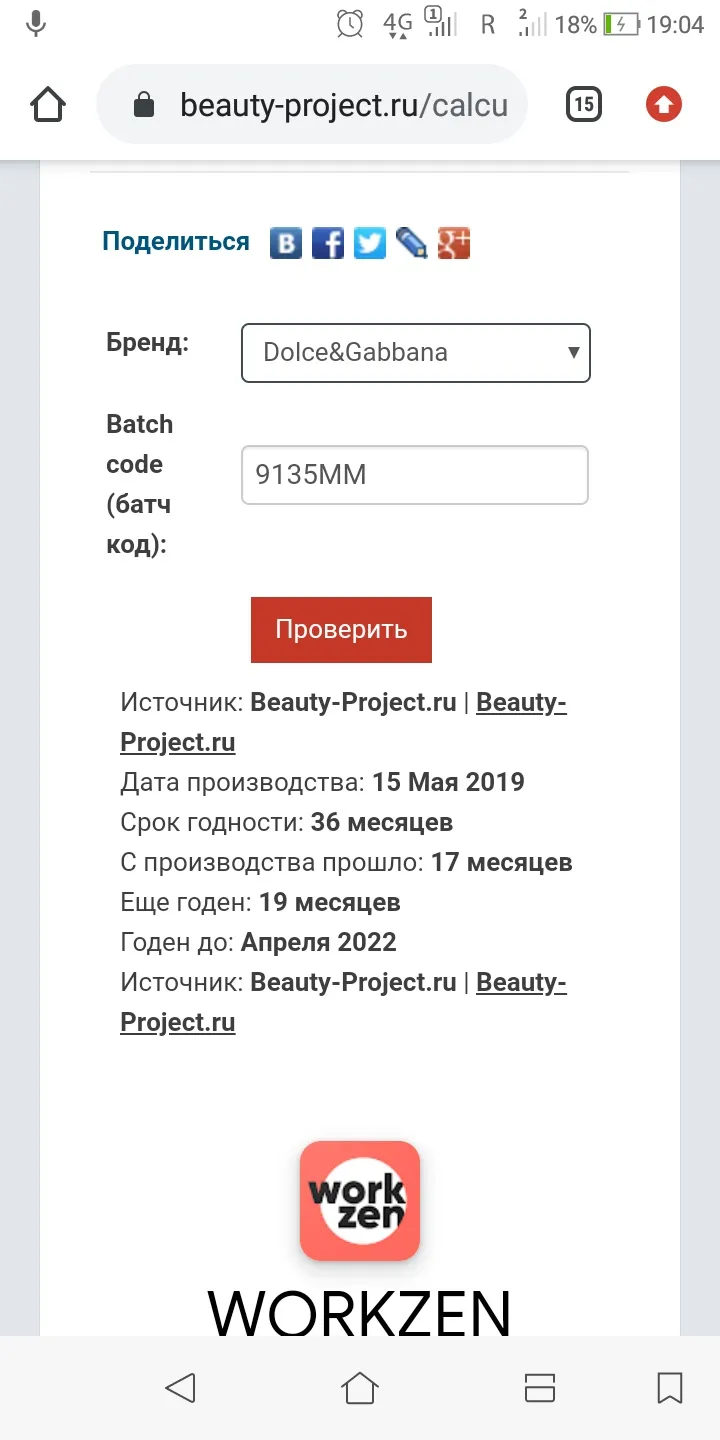720x1440 pixels.
Task: Go back with the system back button
Action: pos(180,1388)
